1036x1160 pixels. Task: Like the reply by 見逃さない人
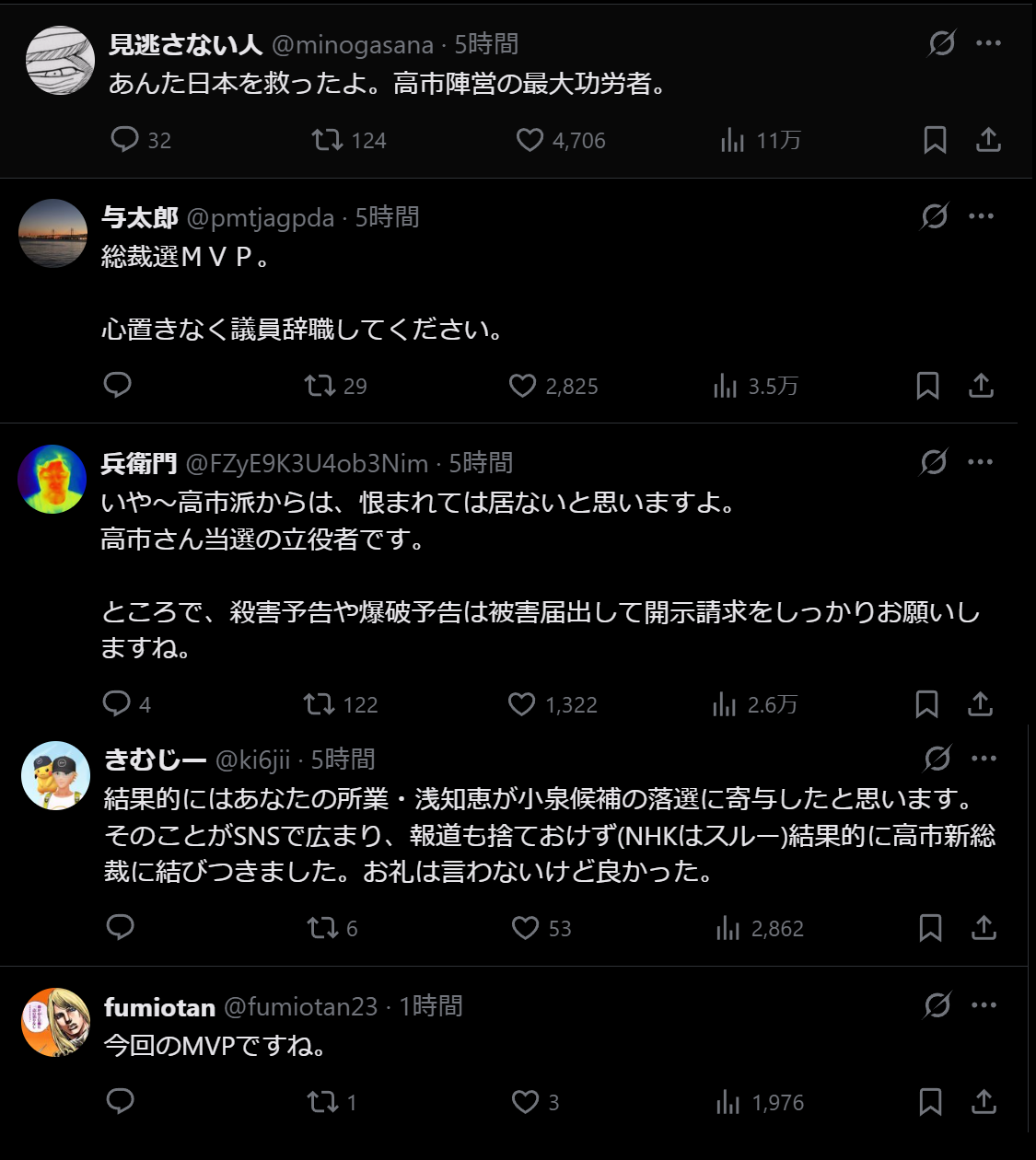pyautogui.click(x=530, y=140)
